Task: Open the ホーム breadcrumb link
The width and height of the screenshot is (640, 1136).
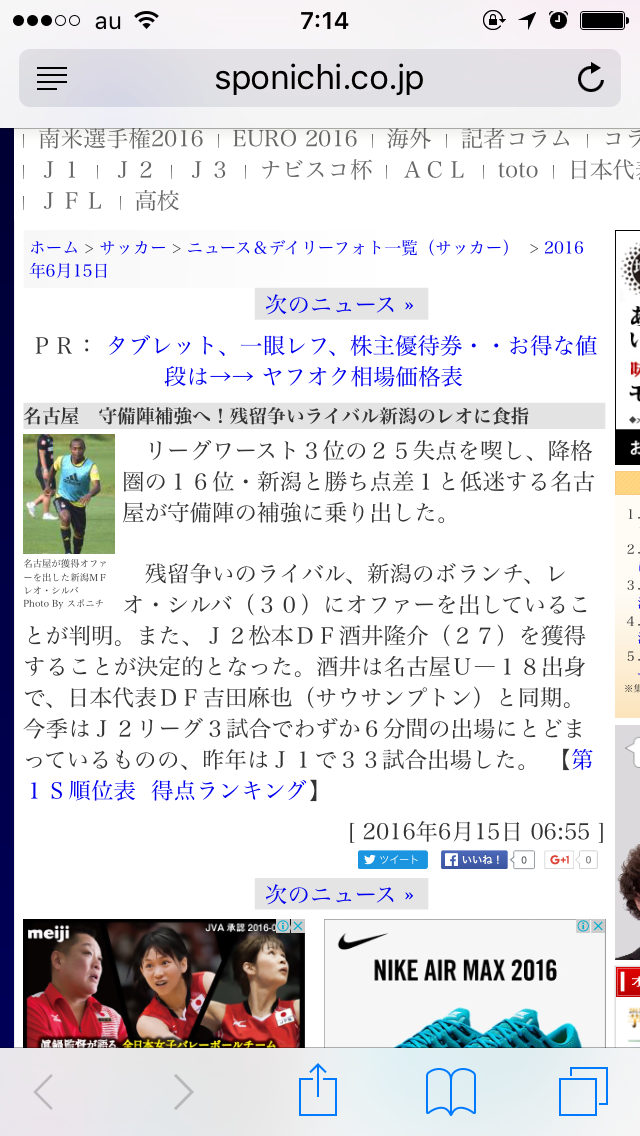Action: 54,247
